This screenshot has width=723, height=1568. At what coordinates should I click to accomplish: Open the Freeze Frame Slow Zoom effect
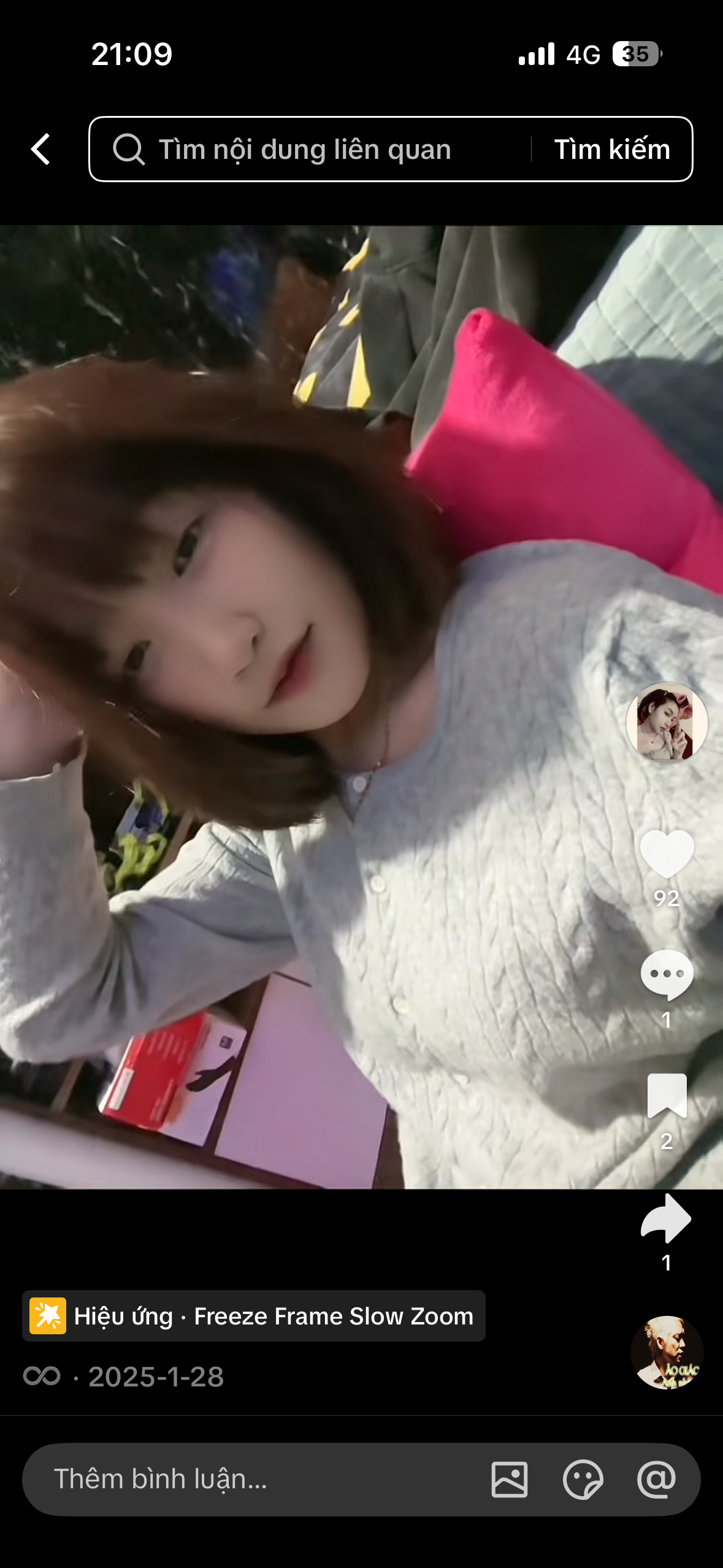(254, 1316)
